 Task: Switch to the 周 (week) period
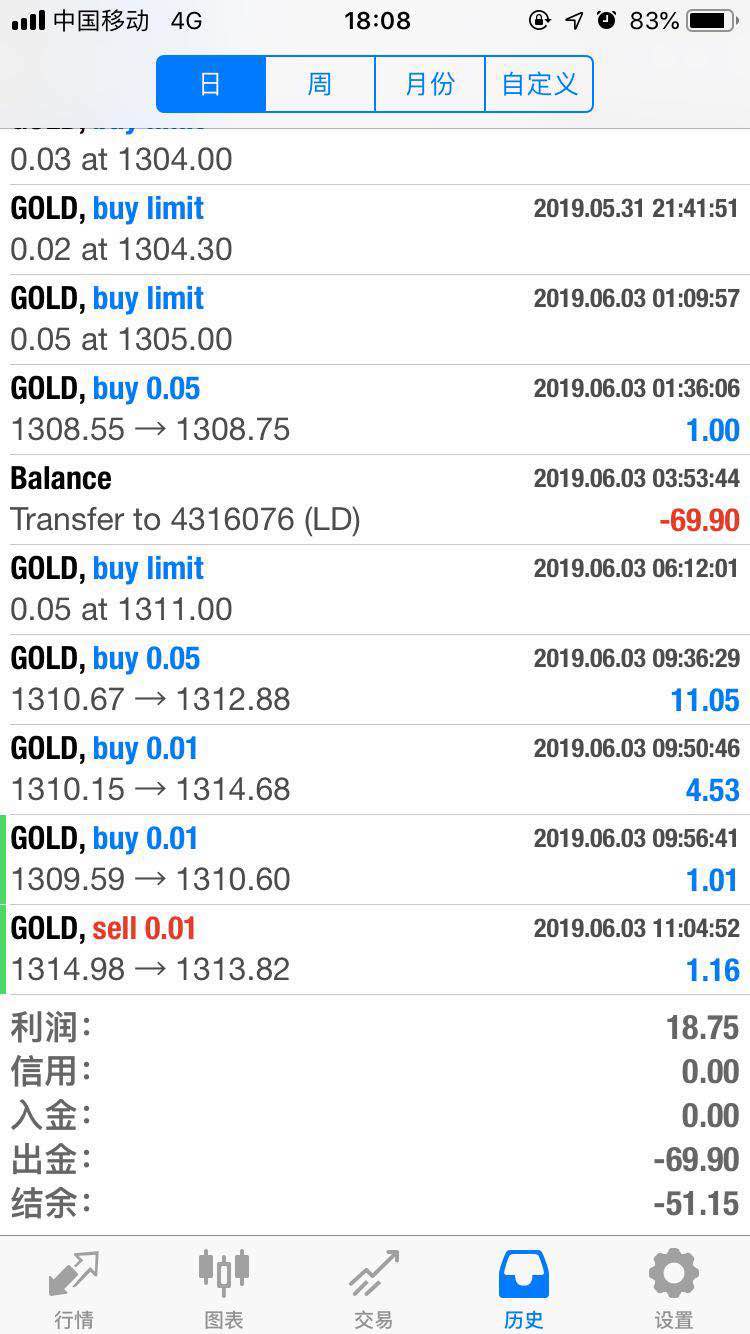tap(320, 84)
